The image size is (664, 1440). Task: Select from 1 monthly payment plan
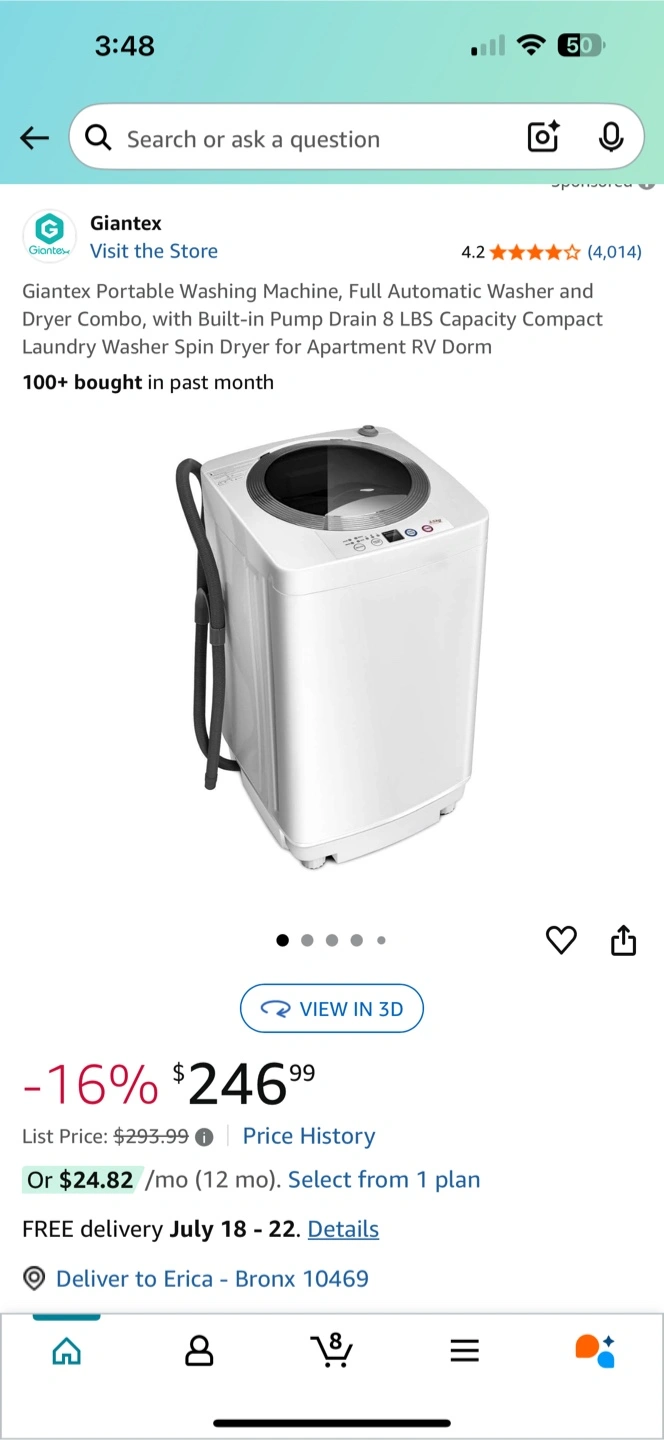[x=384, y=1180]
